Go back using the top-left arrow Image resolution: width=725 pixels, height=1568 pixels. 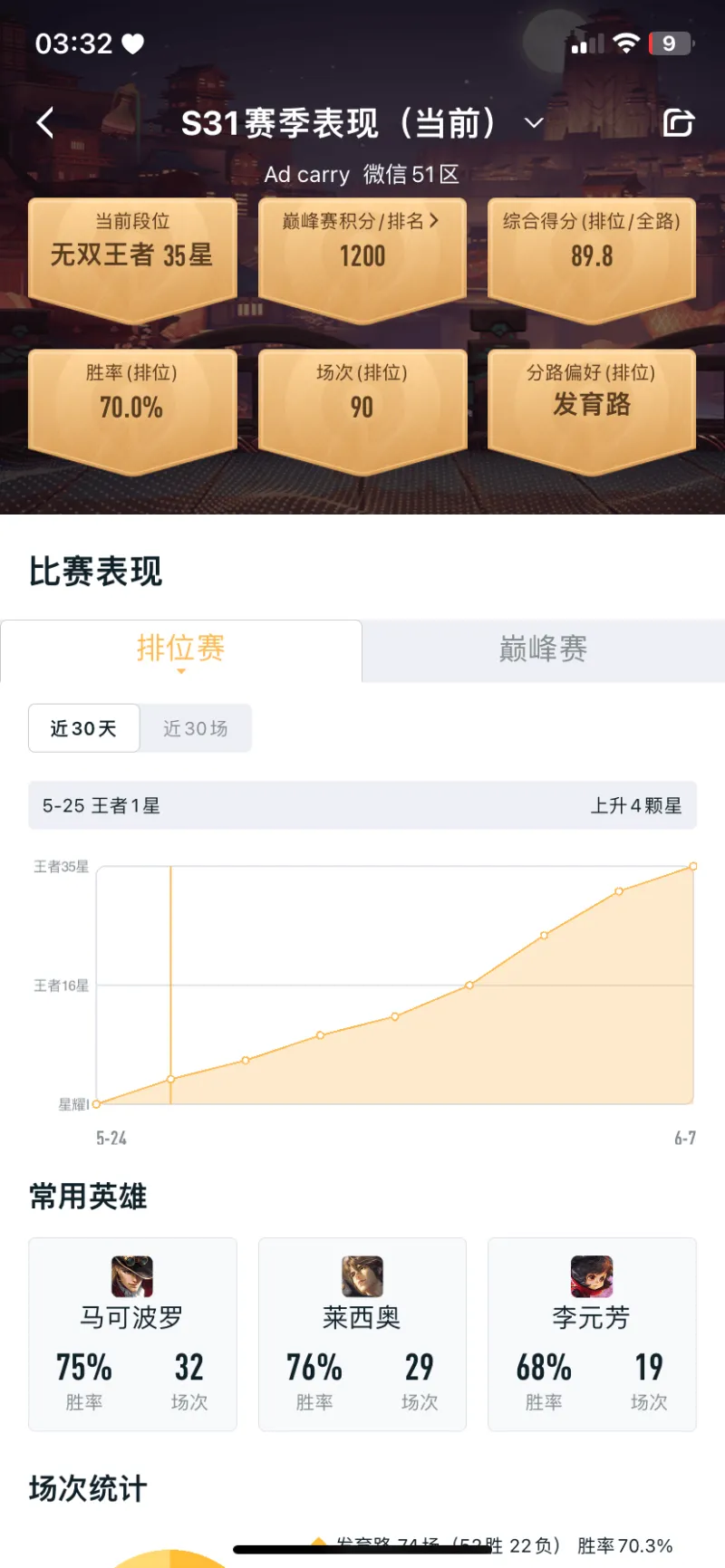pyautogui.click(x=45, y=122)
